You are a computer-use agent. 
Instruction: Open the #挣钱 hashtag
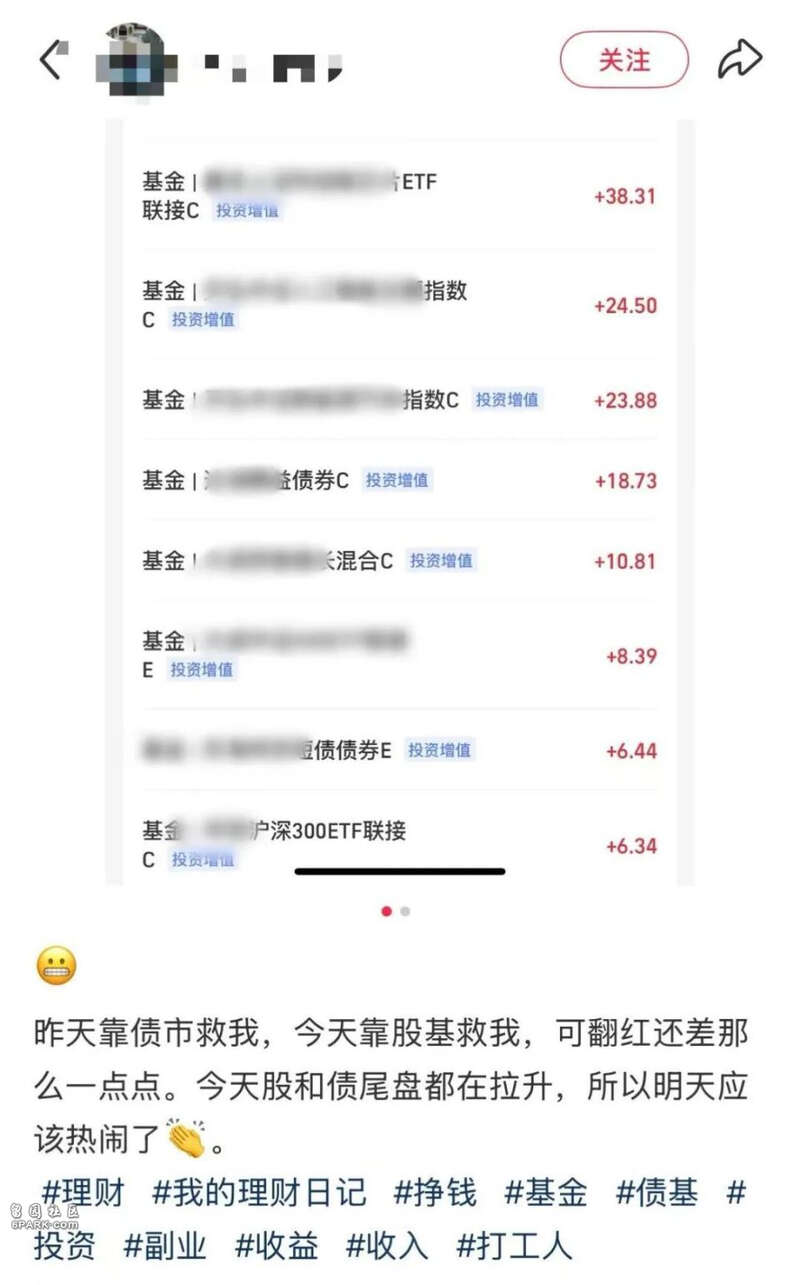point(435,1192)
